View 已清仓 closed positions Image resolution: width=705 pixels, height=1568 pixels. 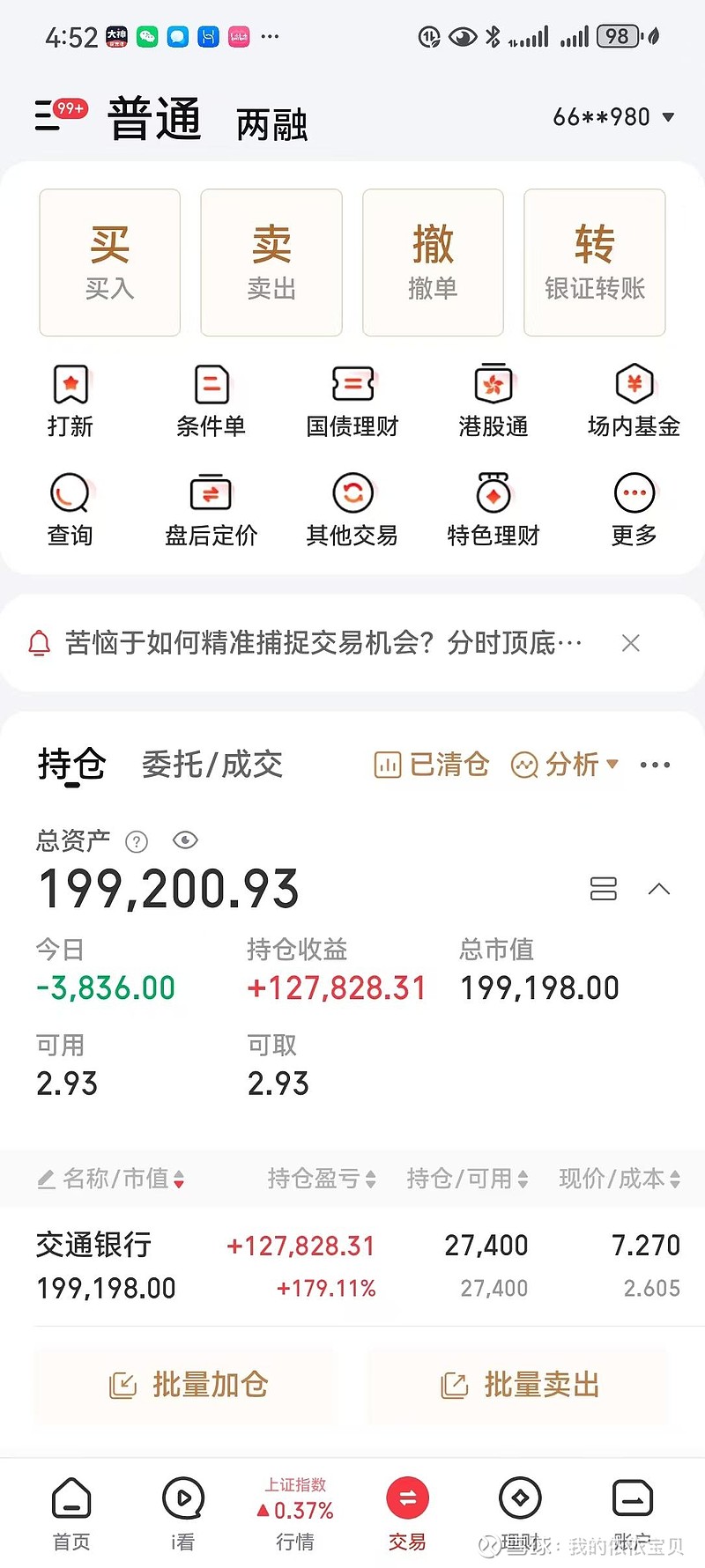click(432, 764)
